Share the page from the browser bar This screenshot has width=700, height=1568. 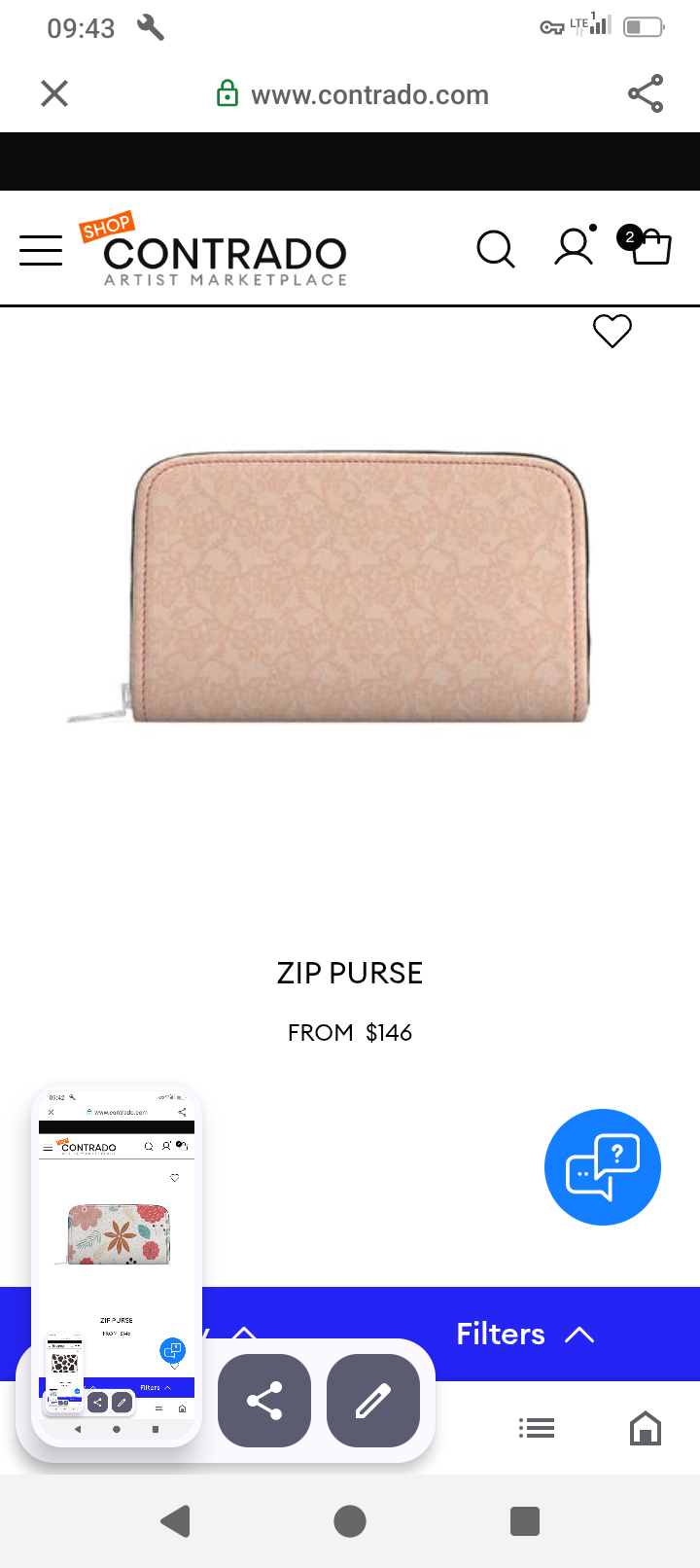coord(646,93)
